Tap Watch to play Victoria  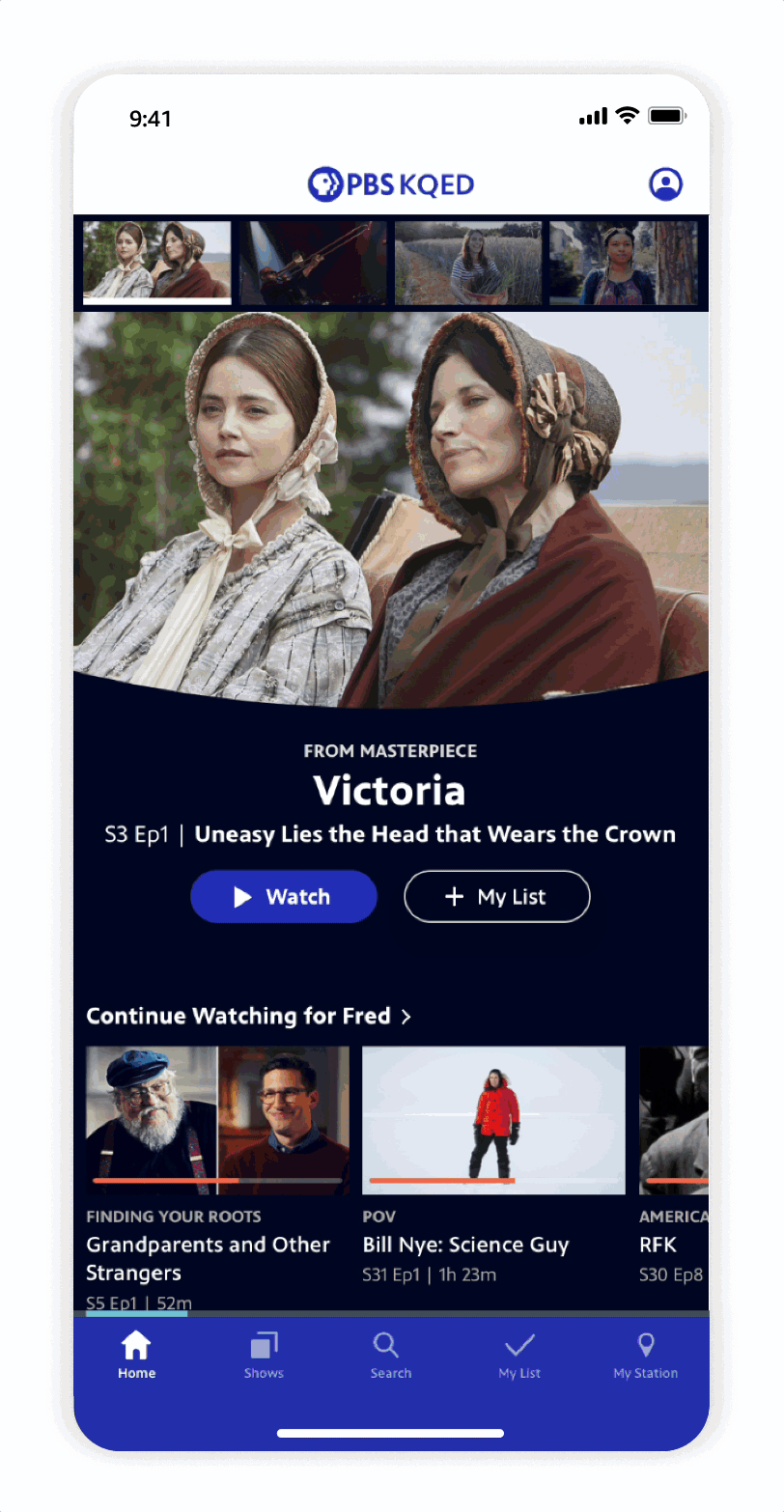pos(284,897)
